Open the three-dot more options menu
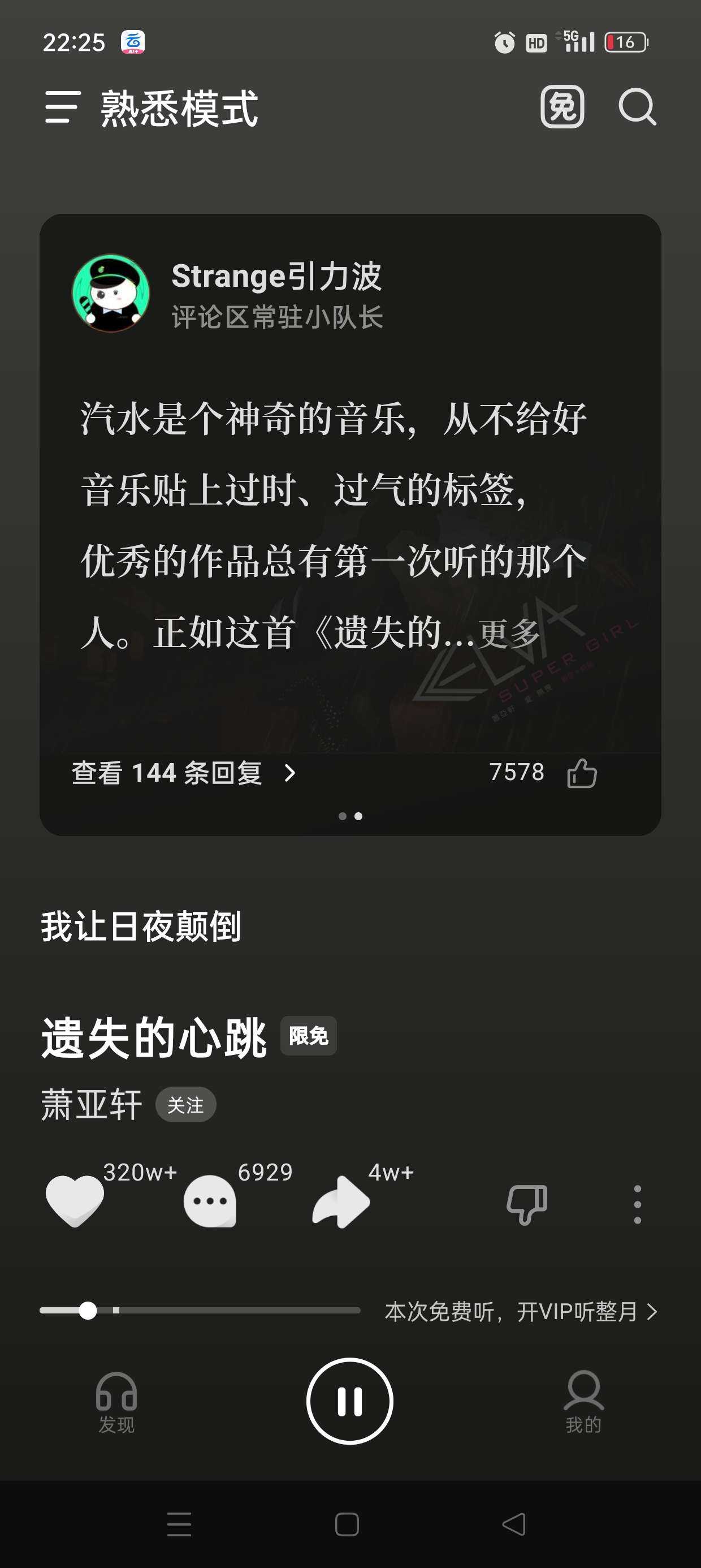 [x=637, y=1204]
